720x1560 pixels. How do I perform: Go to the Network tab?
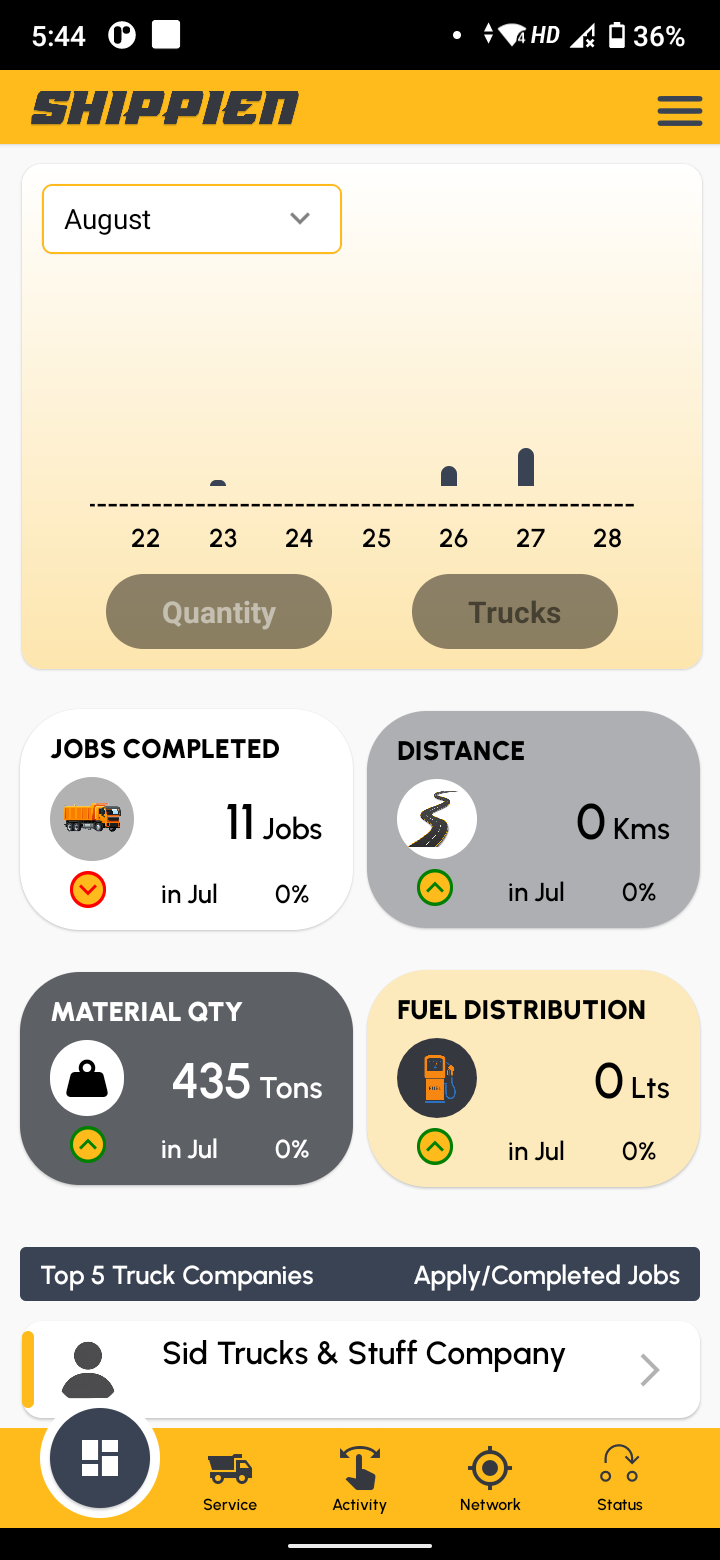pos(490,1480)
